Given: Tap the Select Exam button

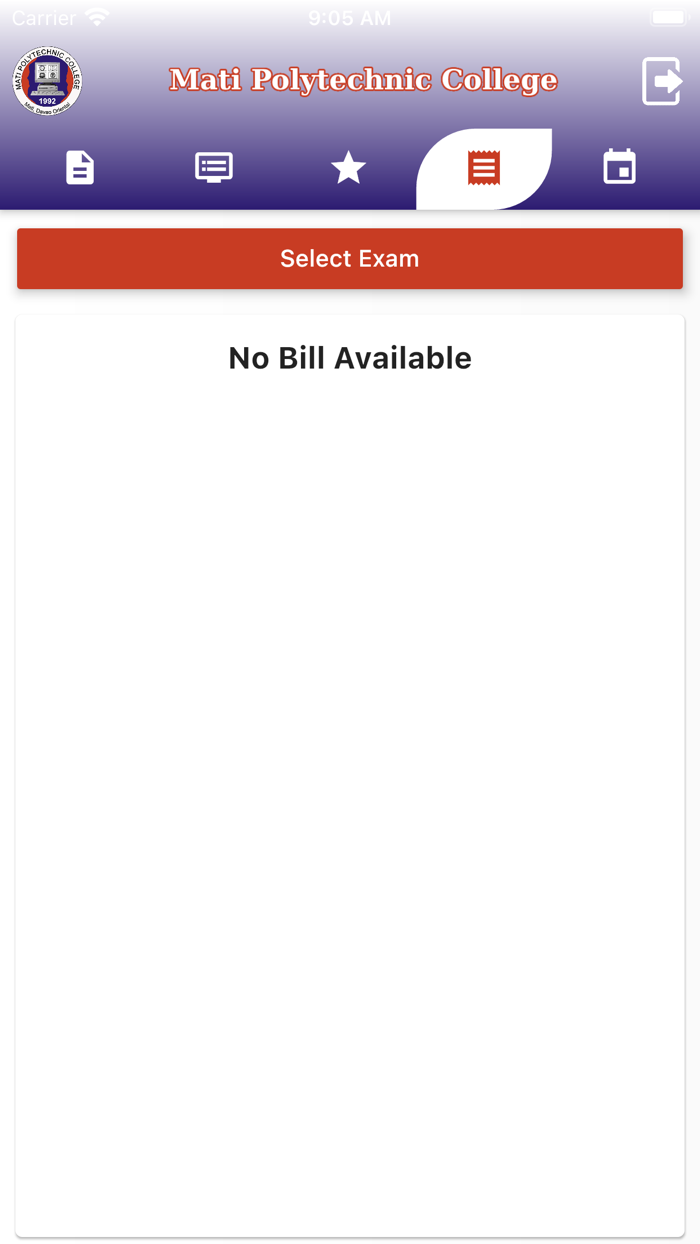Looking at the screenshot, I should (x=350, y=259).
